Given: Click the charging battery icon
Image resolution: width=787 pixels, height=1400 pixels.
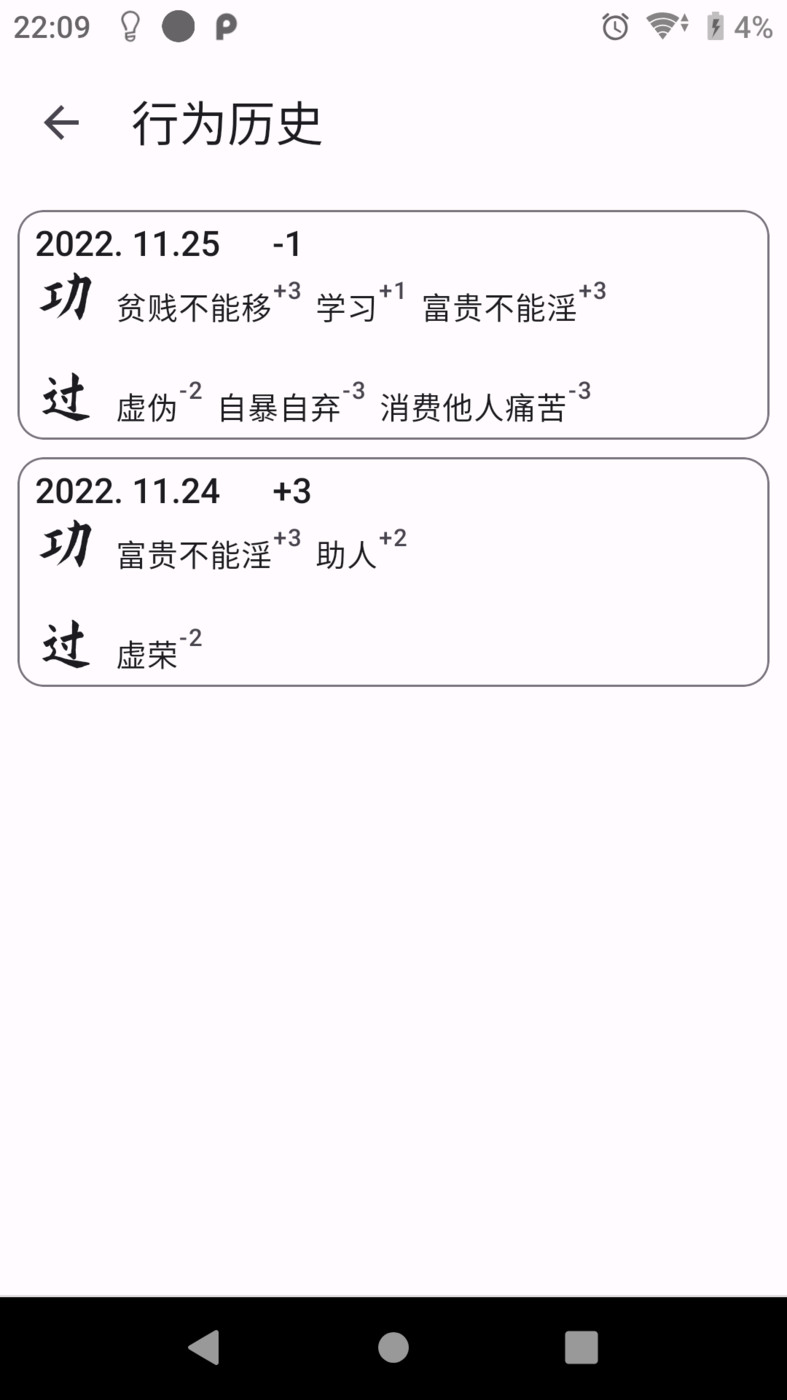Looking at the screenshot, I should 718,26.
